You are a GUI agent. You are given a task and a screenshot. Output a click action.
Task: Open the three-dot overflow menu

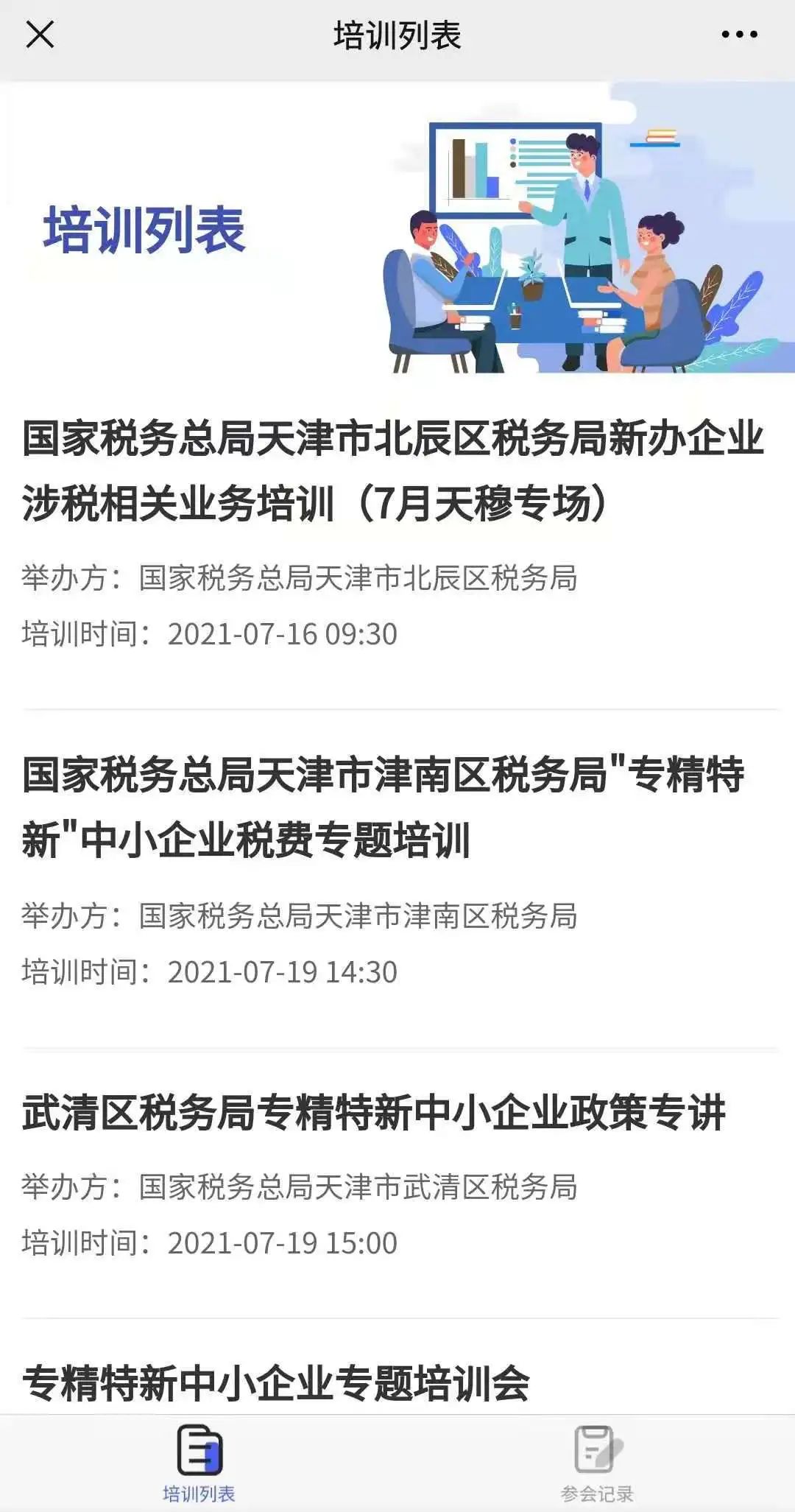(739, 34)
